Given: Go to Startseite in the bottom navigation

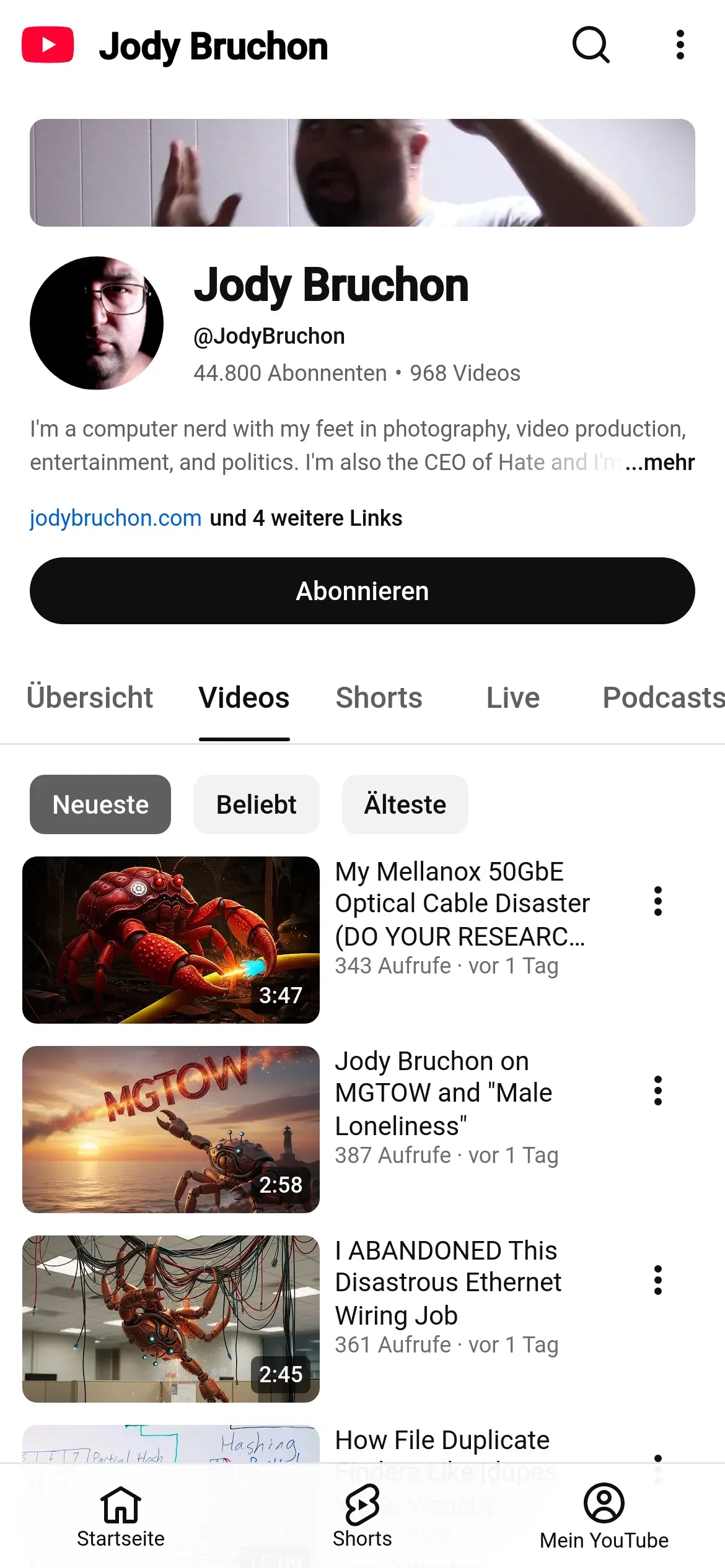Looking at the screenshot, I should pos(121,1515).
